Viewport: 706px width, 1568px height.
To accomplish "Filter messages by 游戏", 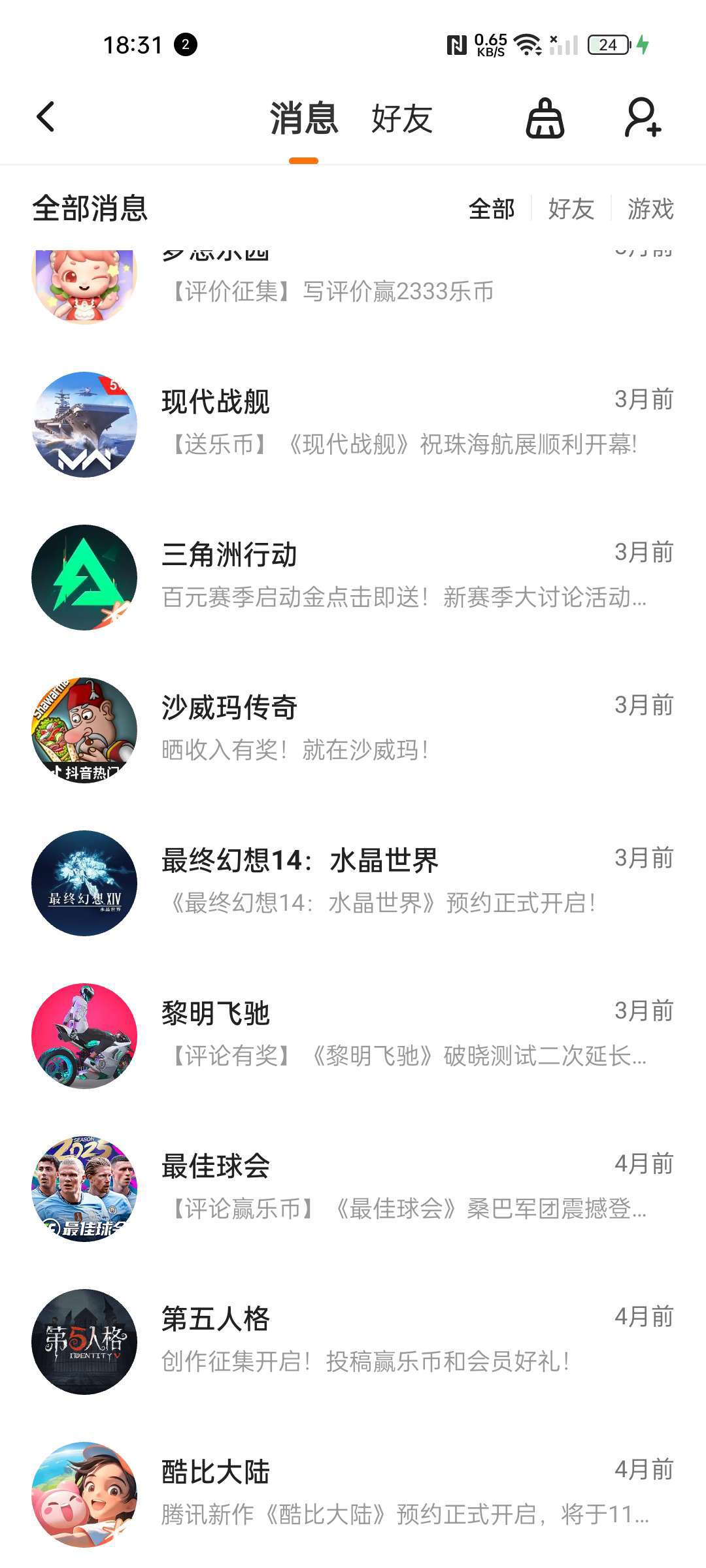I will click(x=650, y=209).
